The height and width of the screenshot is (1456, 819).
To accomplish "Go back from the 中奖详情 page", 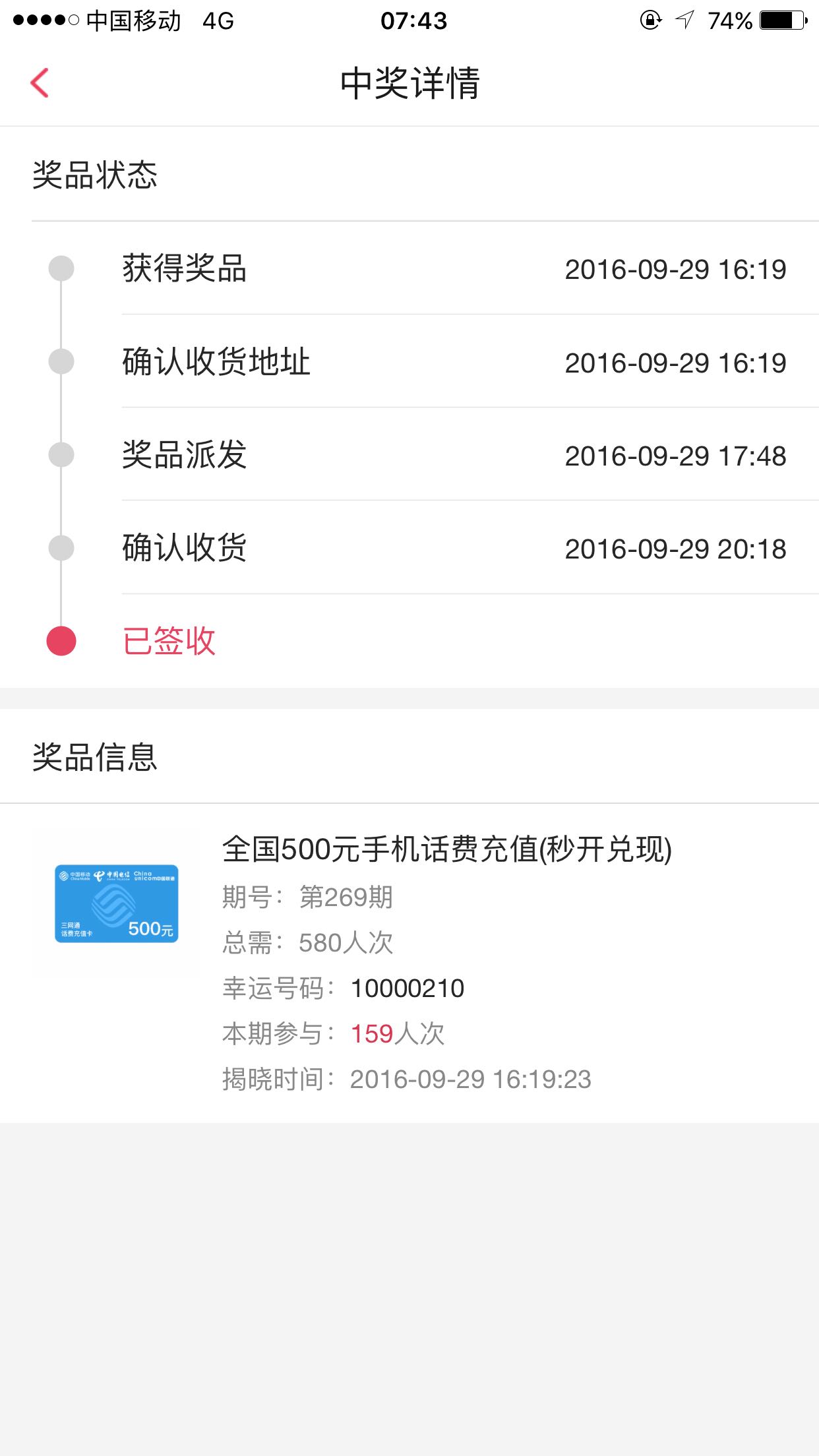I will [x=40, y=83].
